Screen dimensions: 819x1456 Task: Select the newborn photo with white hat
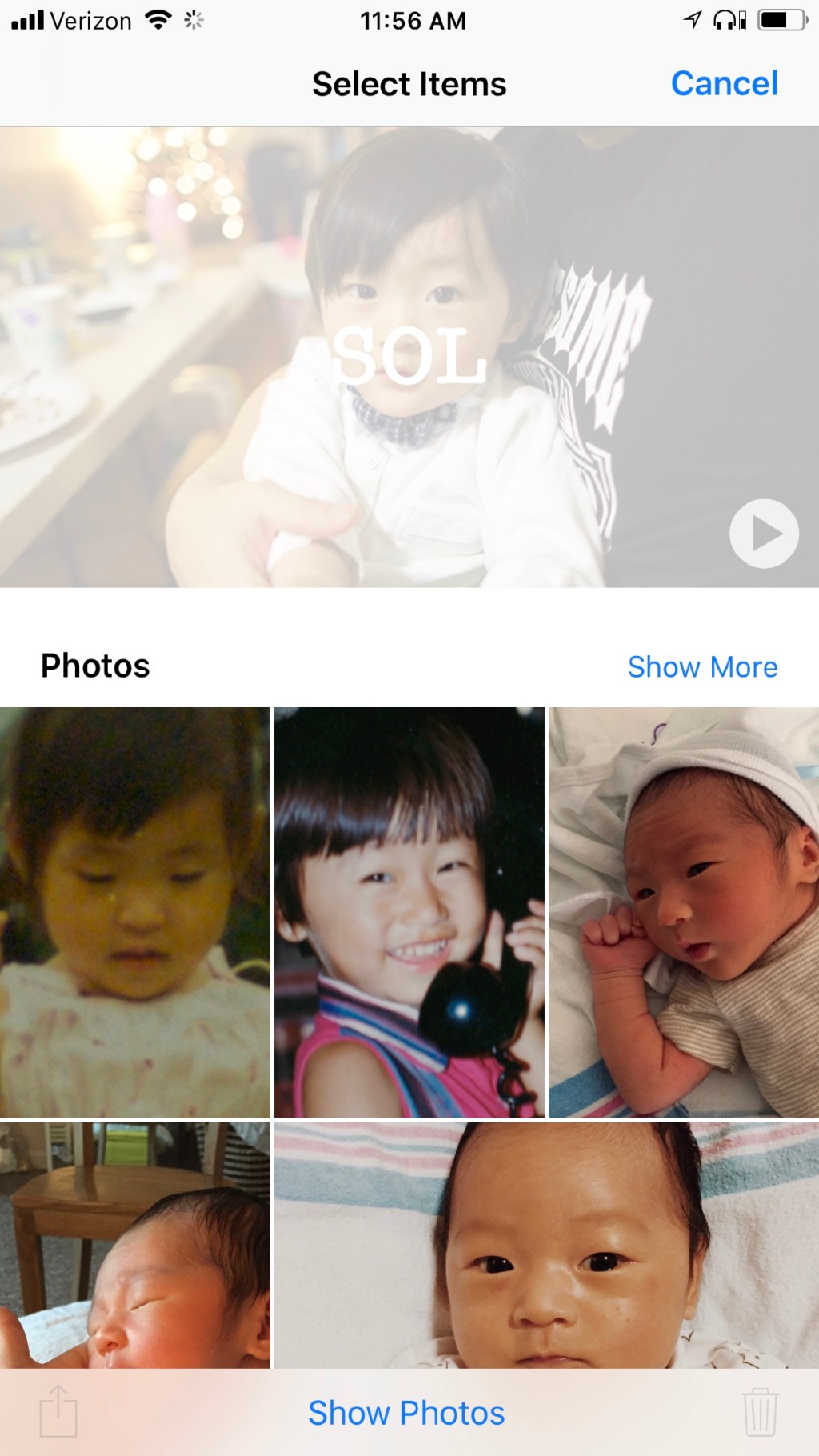(684, 912)
